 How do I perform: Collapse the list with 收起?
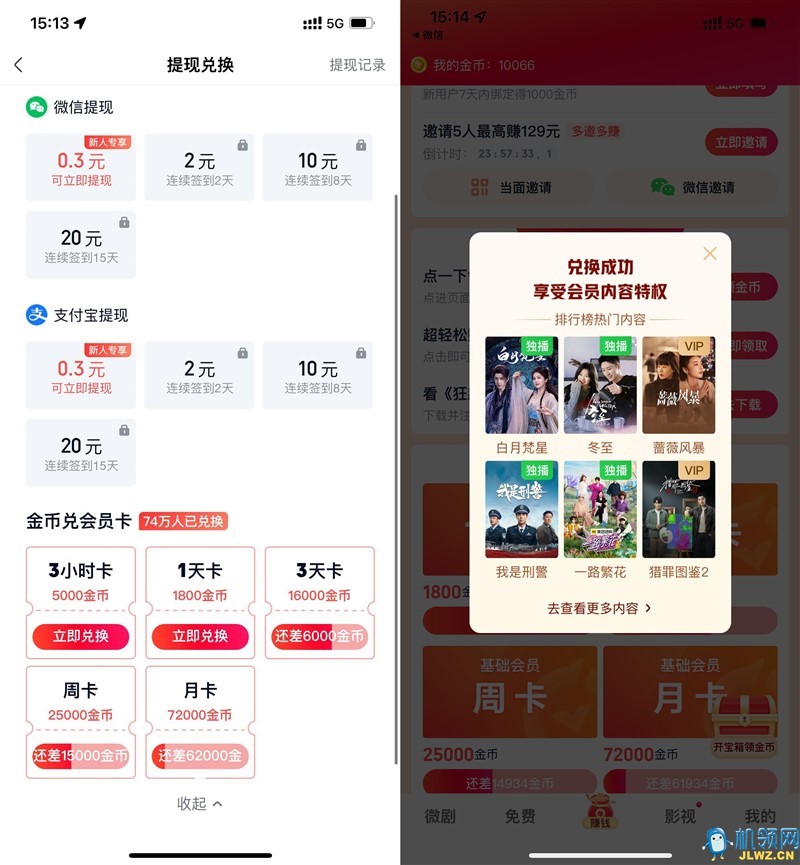point(200,804)
